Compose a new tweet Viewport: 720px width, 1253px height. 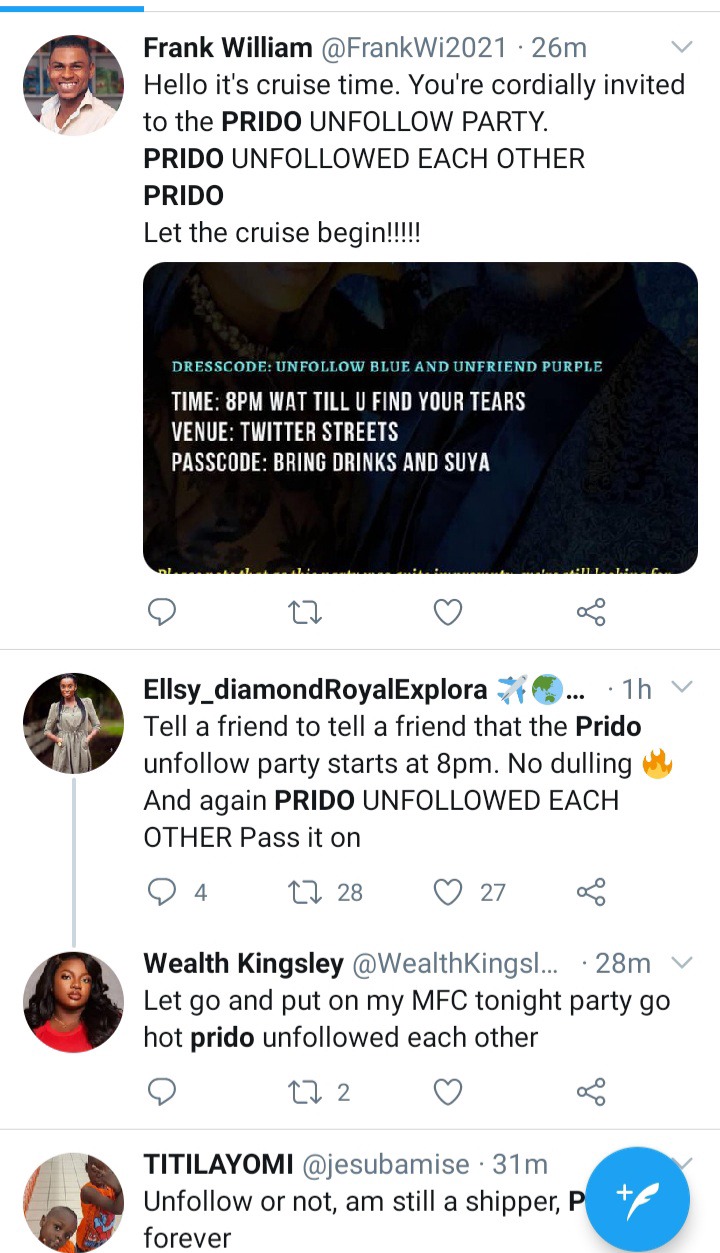tap(637, 1198)
